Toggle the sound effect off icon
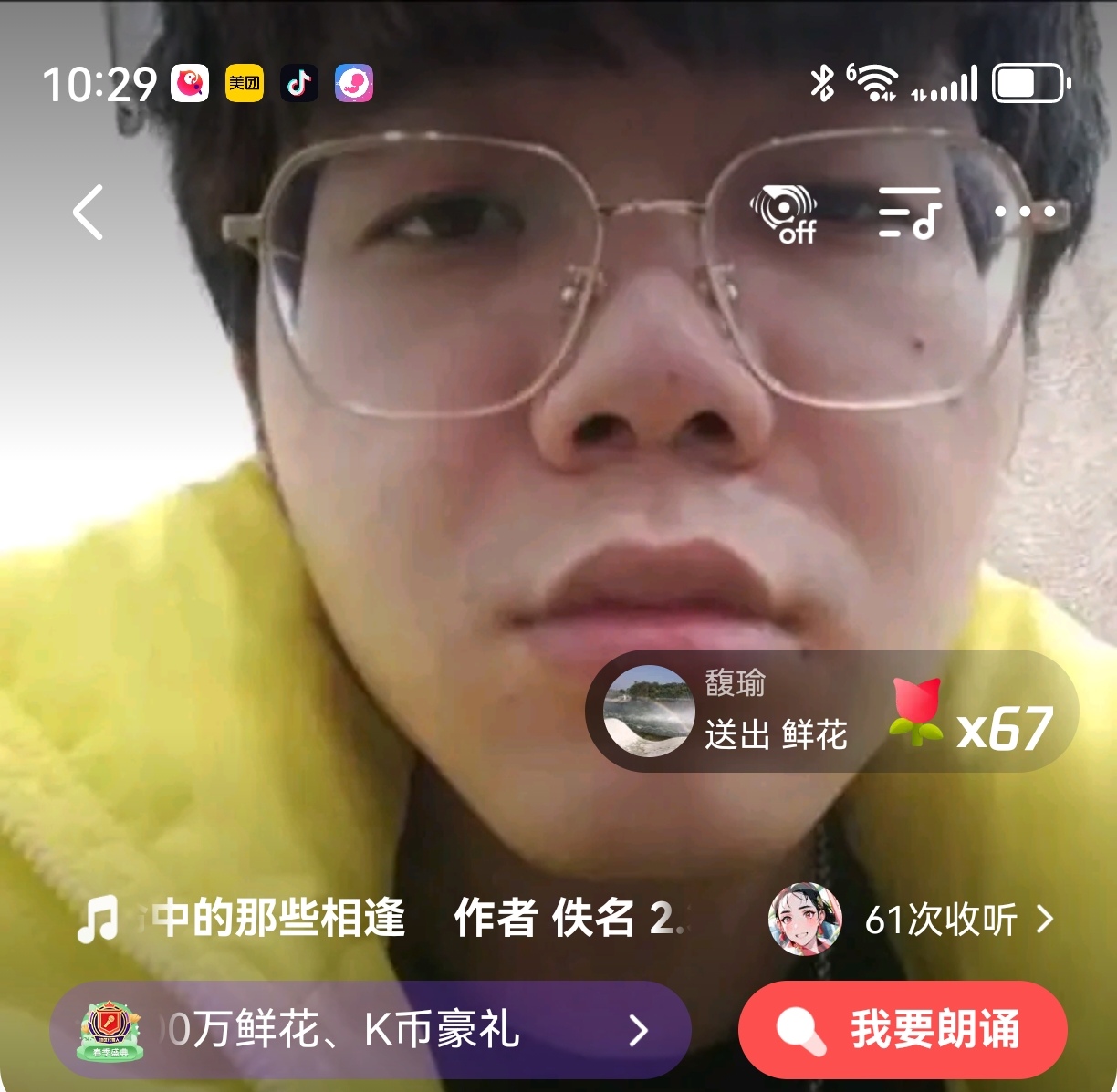This screenshot has width=1117, height=1092. (x=783, y=213)
